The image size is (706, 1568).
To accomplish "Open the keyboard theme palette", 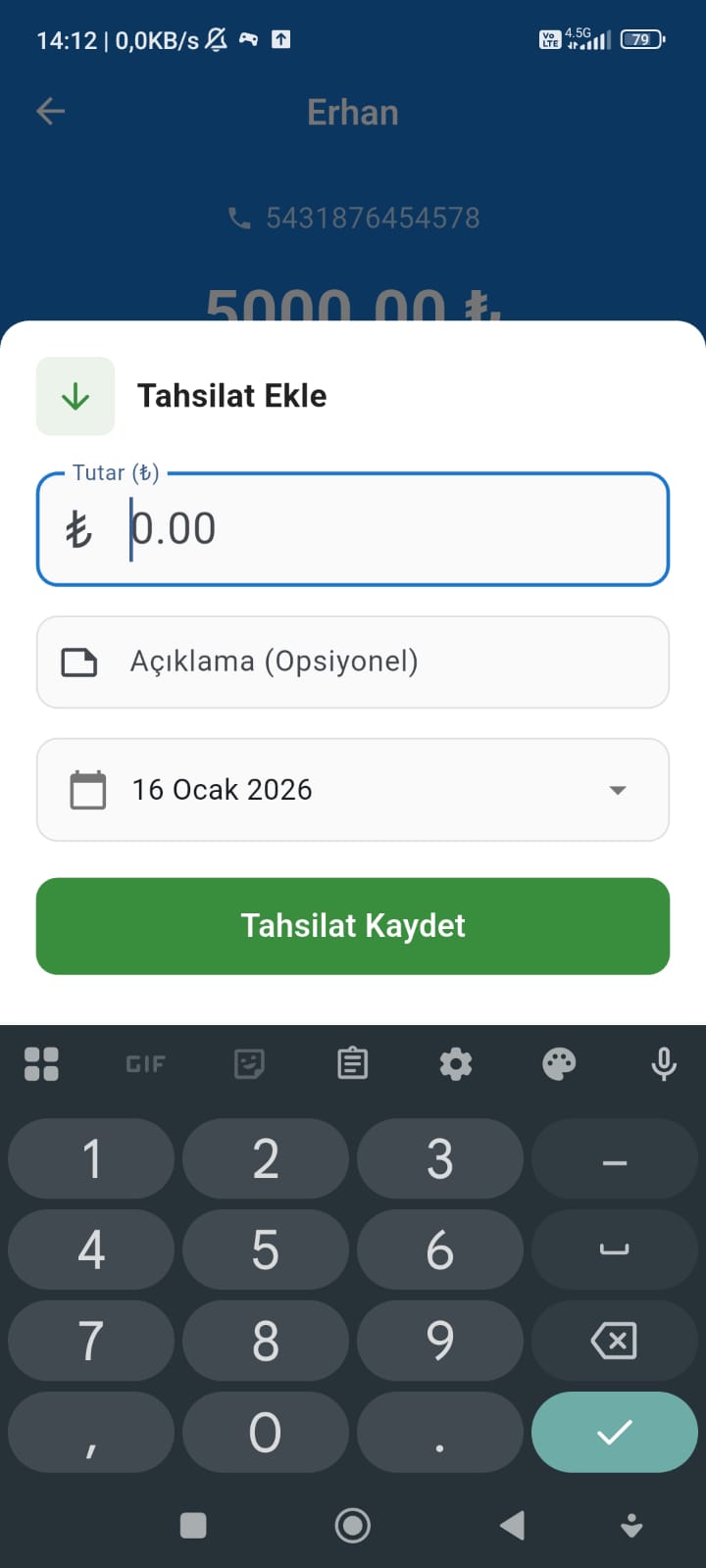I will [560, 1063].
